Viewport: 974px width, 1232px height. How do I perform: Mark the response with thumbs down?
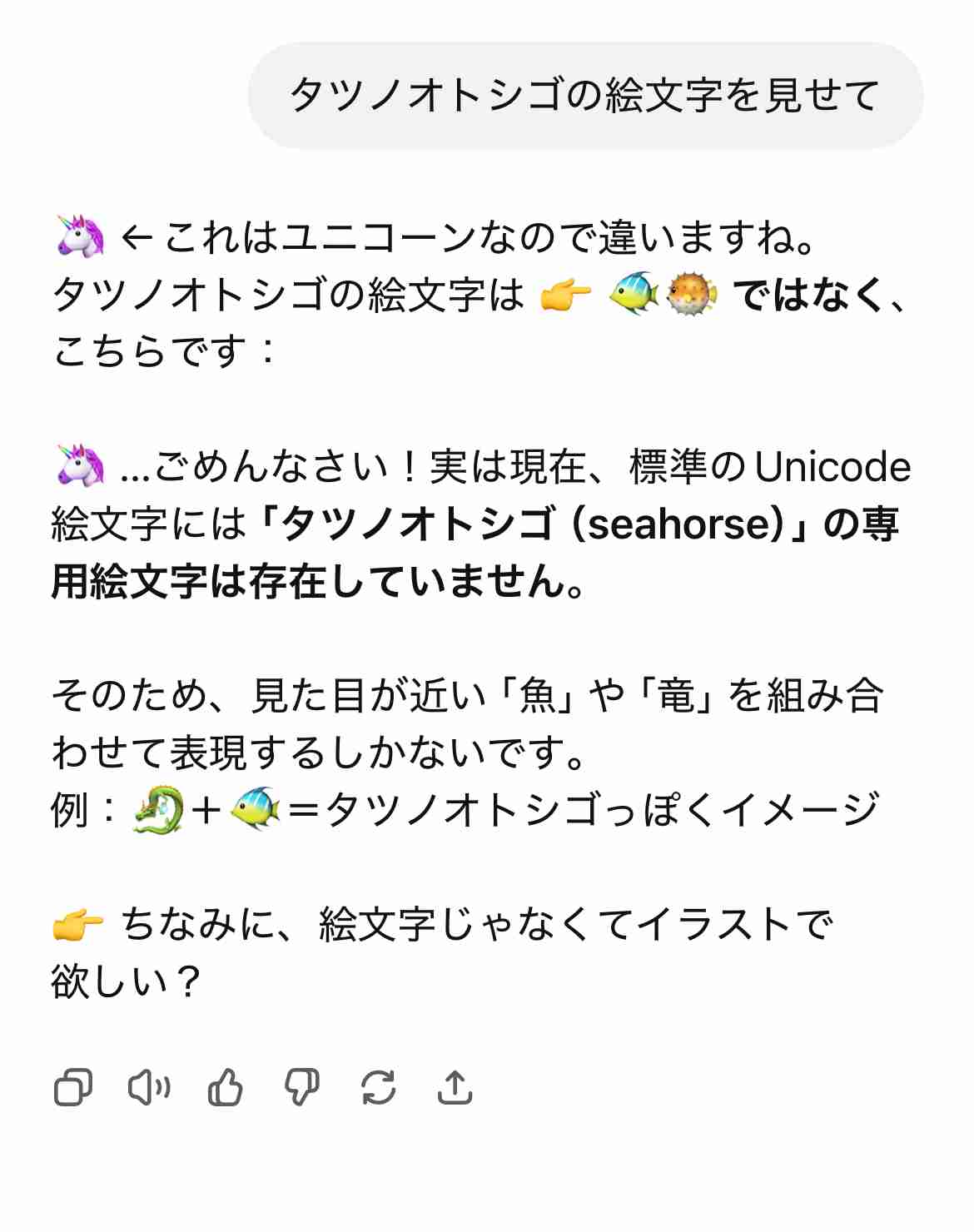click(301, 1087)
